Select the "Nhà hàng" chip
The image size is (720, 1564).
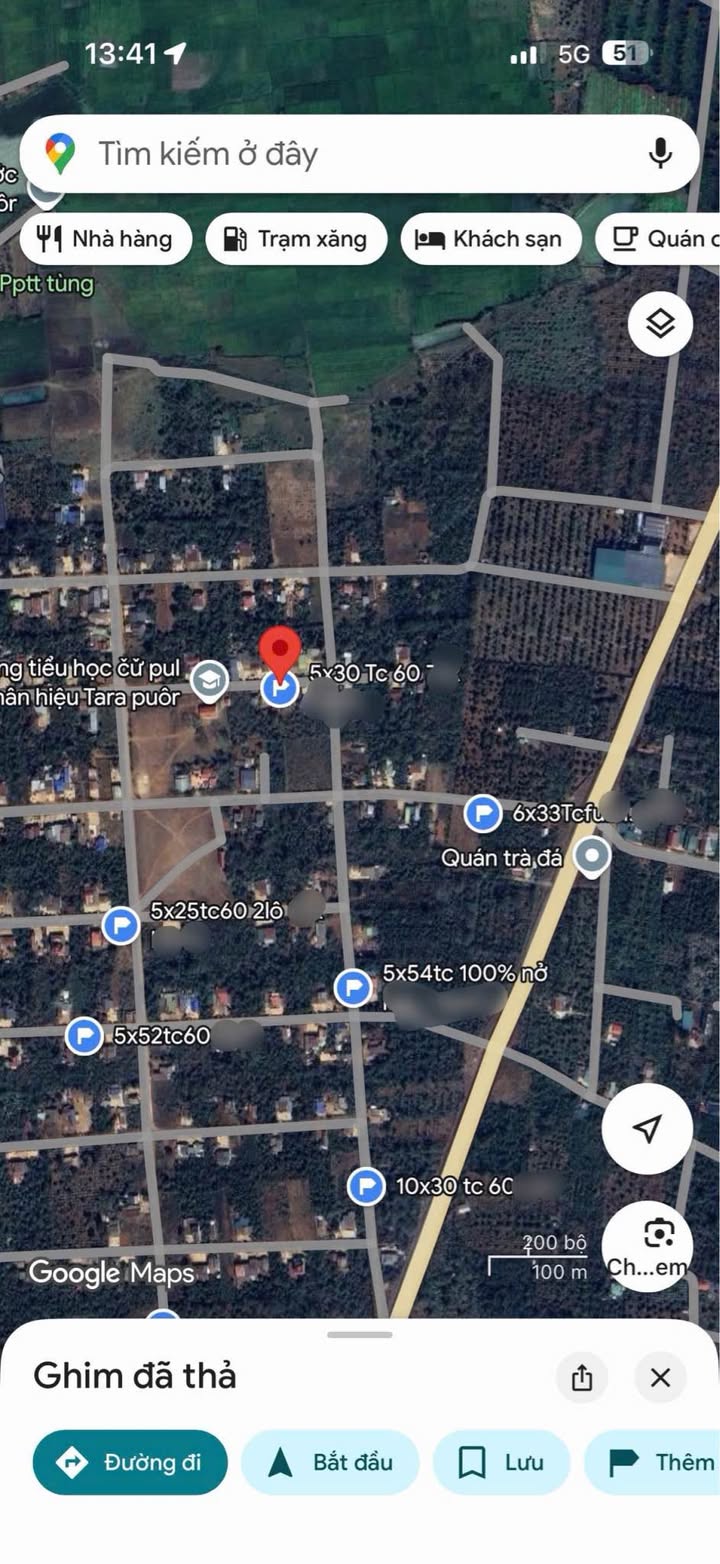click(105, 239)
